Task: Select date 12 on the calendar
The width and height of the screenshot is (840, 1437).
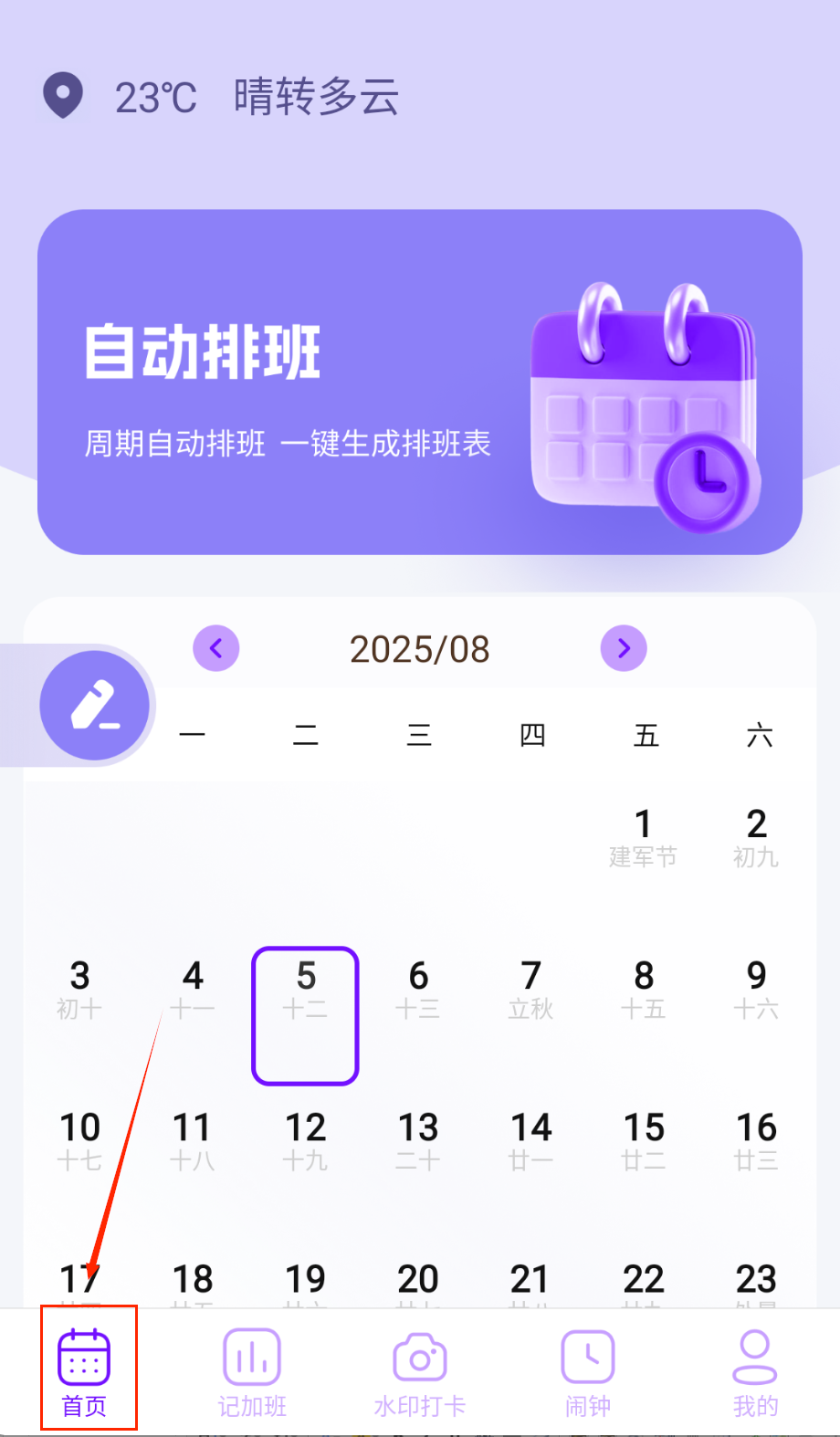Action: (305, 1140)
